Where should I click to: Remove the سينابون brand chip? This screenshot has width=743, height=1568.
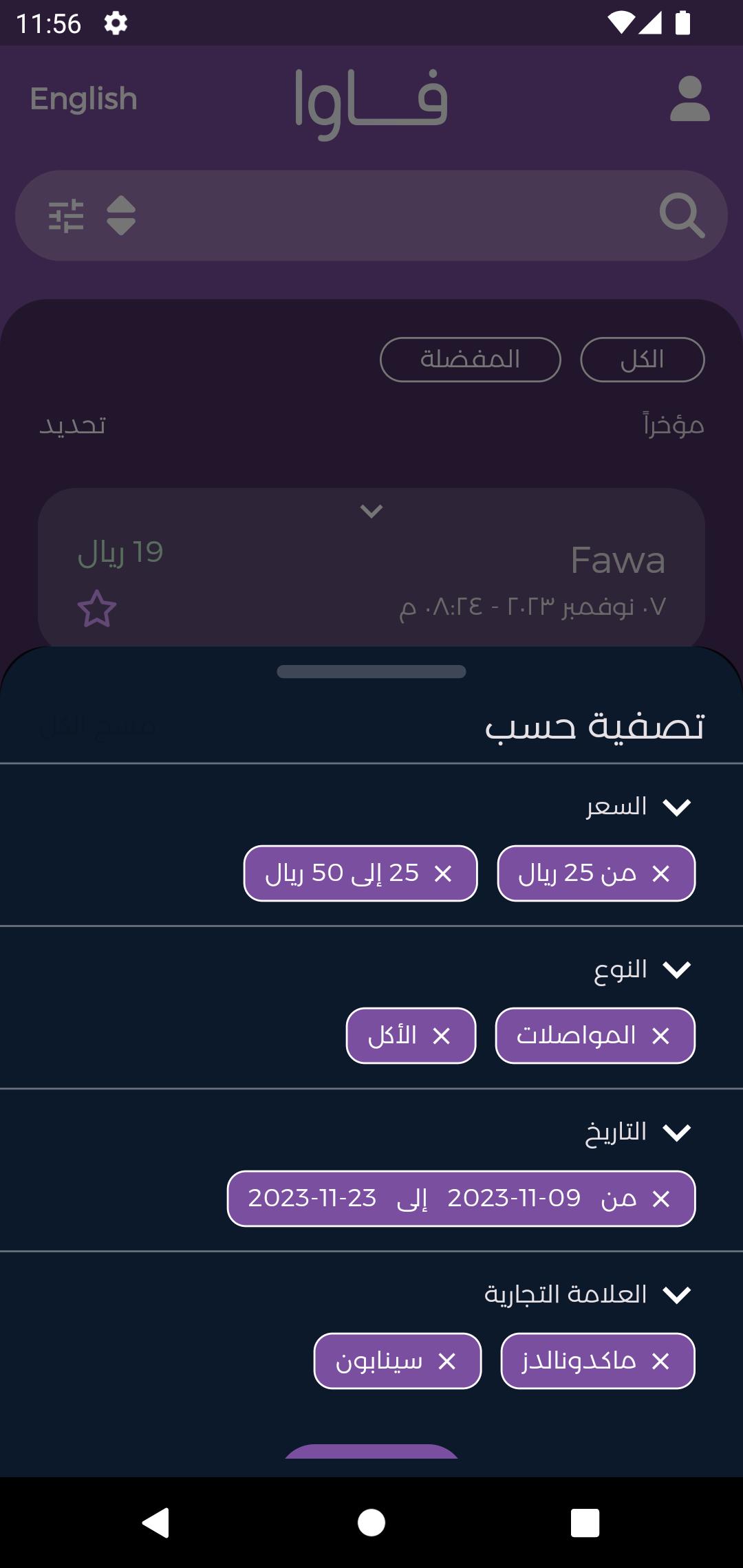point(447,1361)
